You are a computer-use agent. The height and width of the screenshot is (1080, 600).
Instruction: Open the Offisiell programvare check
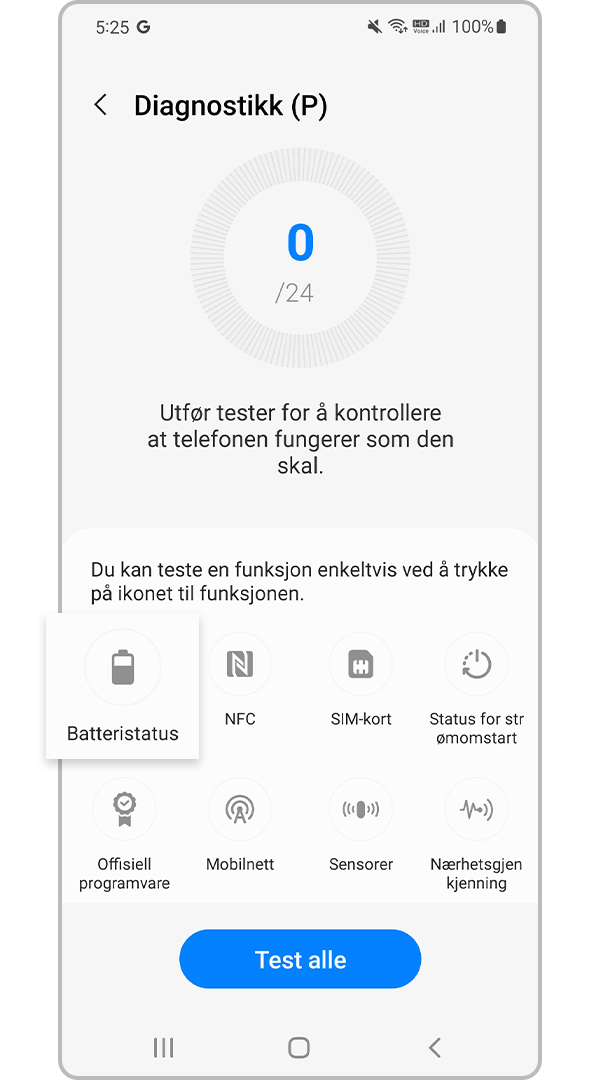124,834
